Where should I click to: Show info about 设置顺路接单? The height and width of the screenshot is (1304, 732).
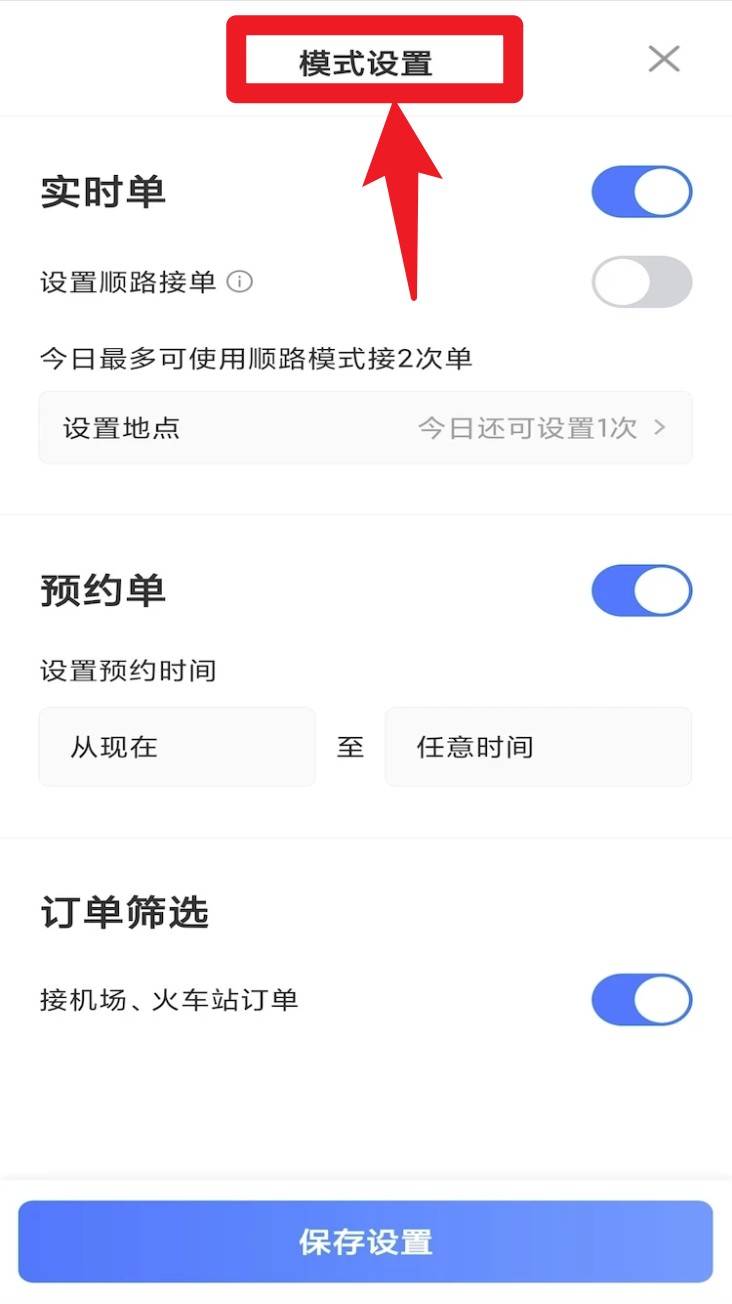[240, 282]
